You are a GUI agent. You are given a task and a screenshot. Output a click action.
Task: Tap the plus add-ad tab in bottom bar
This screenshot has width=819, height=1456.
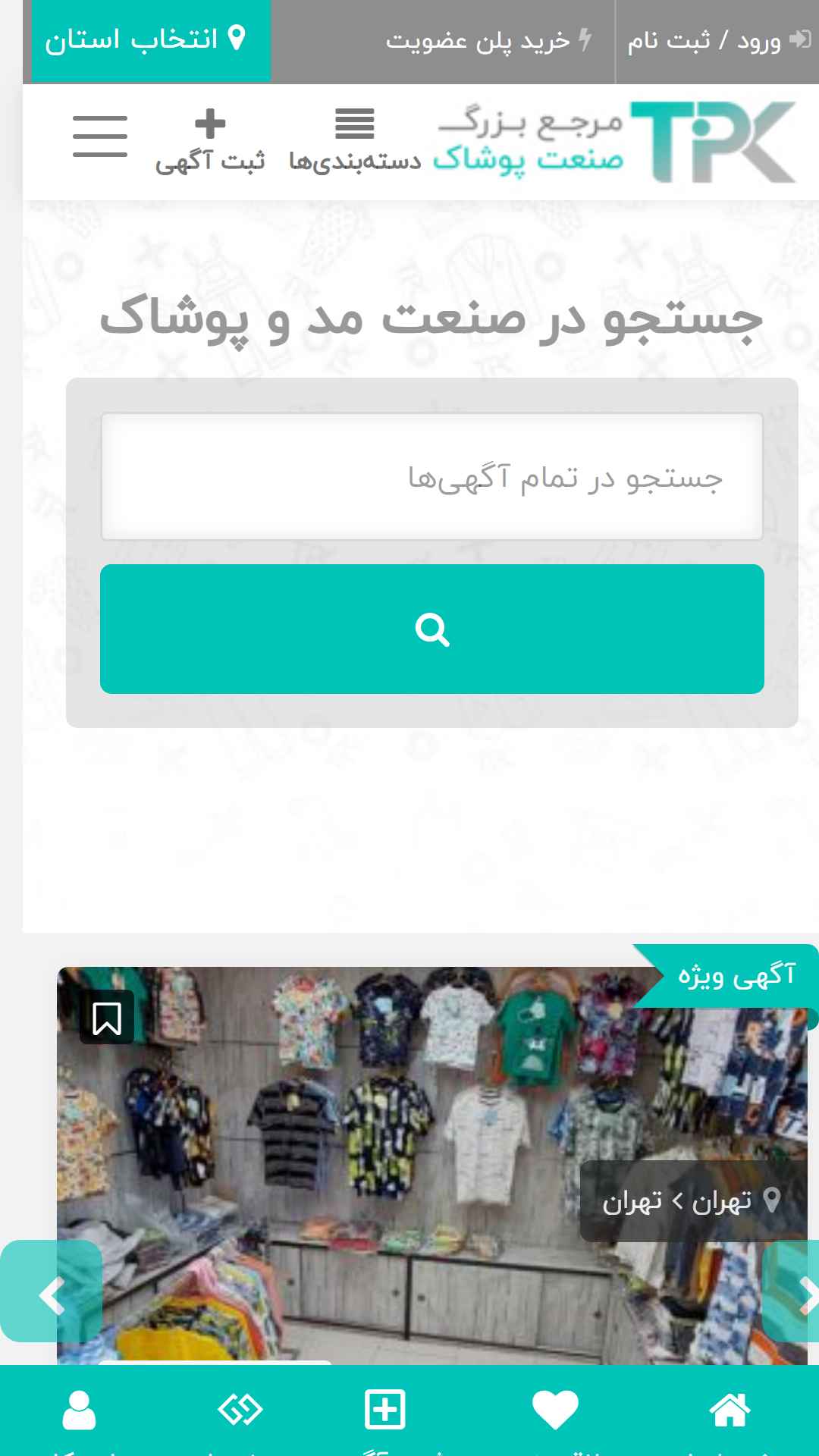pyautogui.click(x=385, y=1412)
